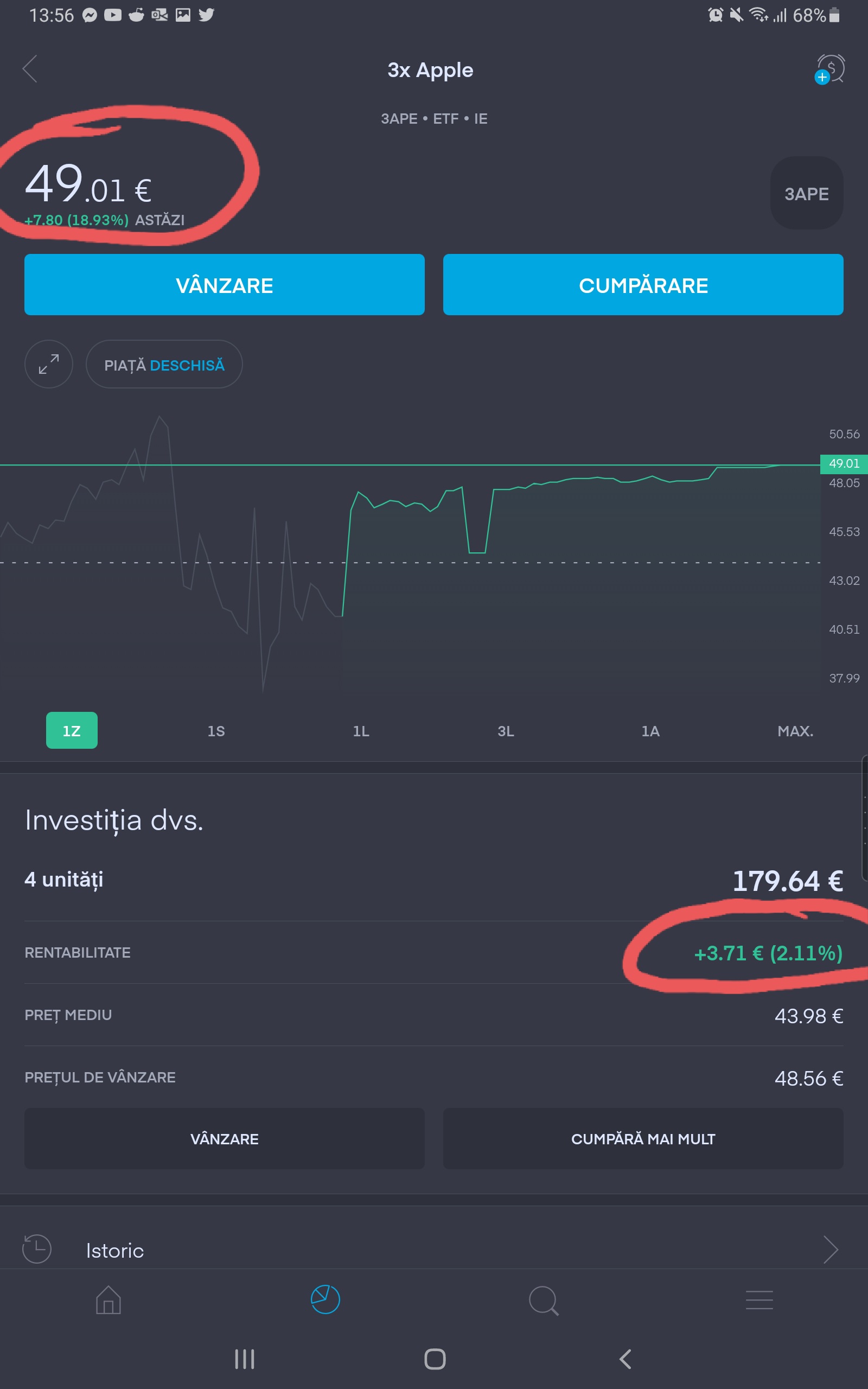This screenshot has width=868, height=1389.
Task: Switch chart to the 3L range
Action: [x=505, y=731]
